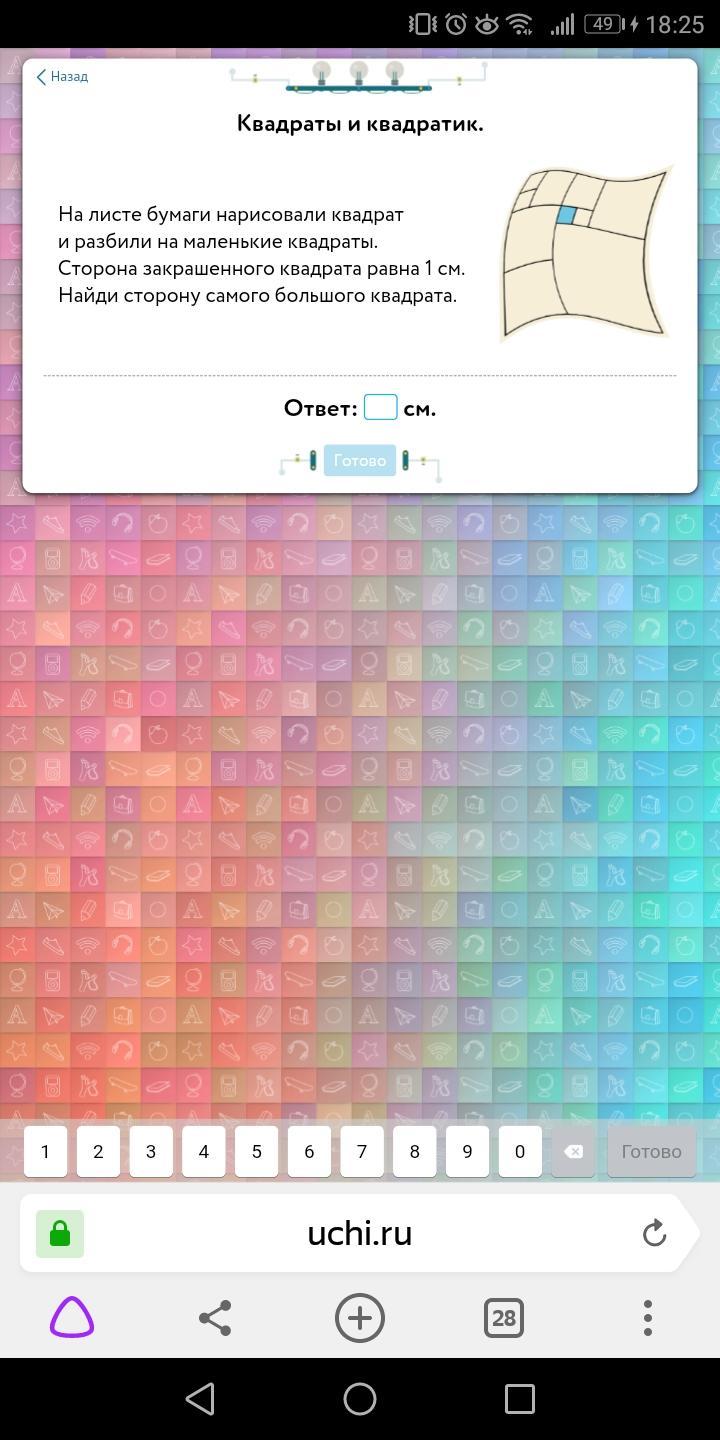
Task: Share this page
Action: click(x=215, y=1317)
